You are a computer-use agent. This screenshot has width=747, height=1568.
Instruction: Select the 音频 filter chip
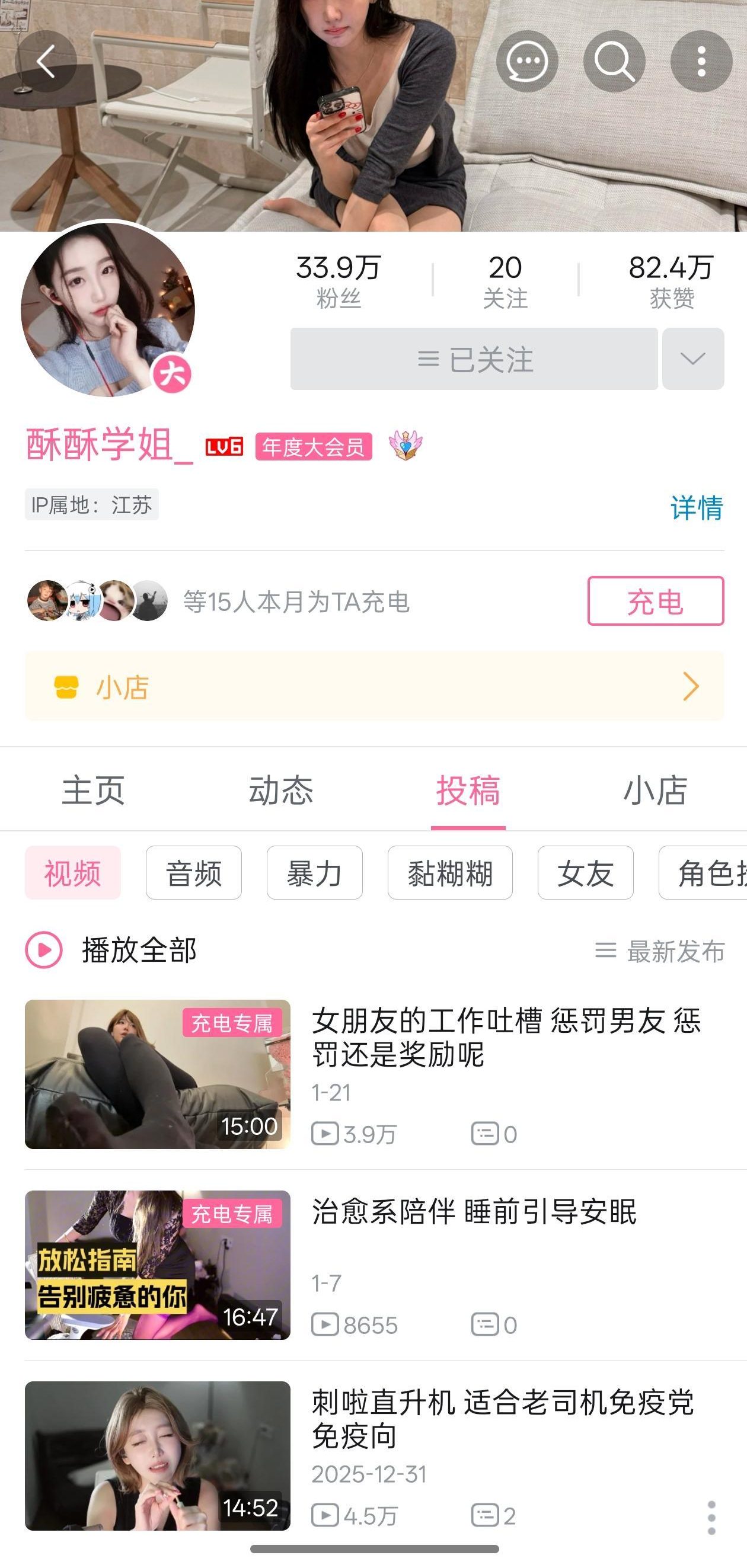point(194,873)
